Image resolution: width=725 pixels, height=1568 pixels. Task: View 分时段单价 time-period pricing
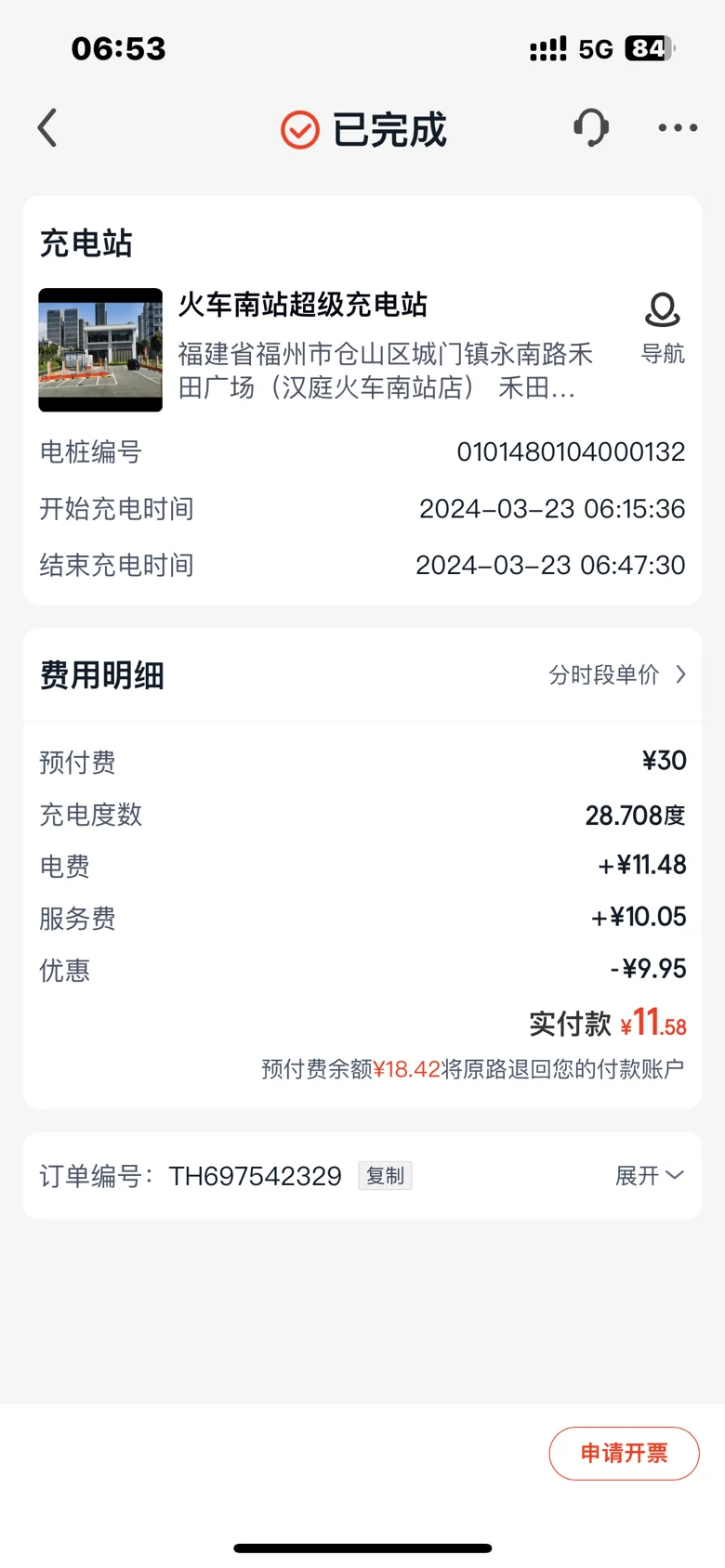616,674
